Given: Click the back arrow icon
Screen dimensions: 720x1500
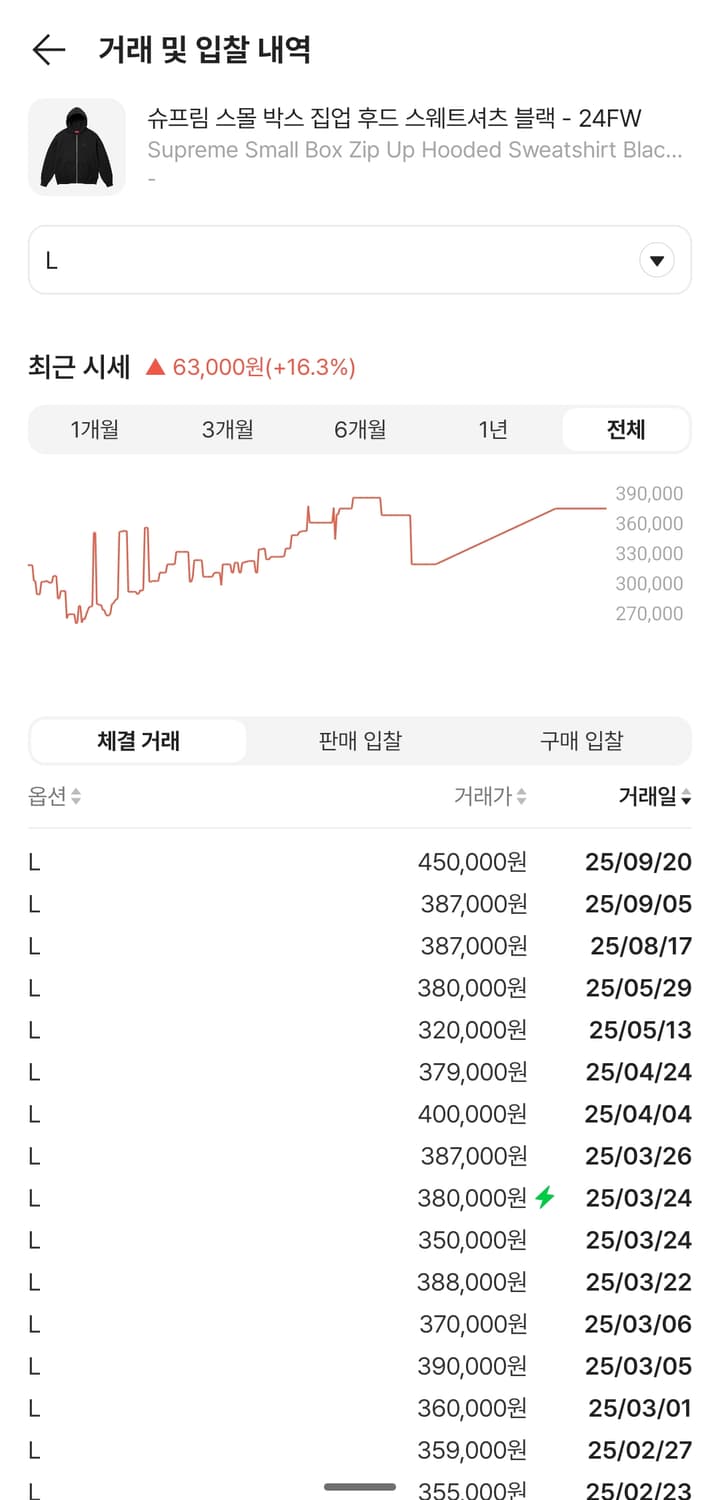Looking at the screenshot, I should [49, 50].
